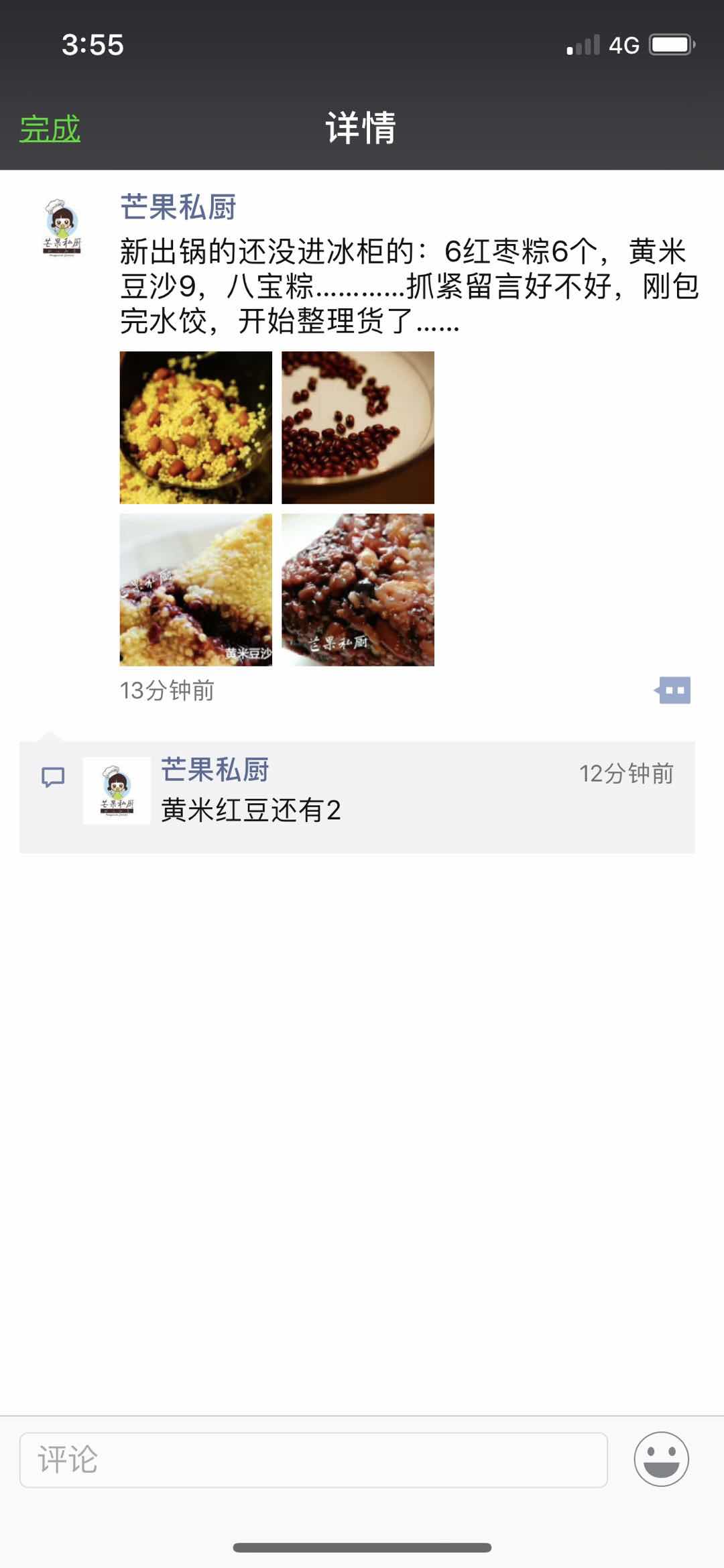The width and height of the screenshot is (724, 1568).
Task: View the red beans photo
Action: point(358,428)
